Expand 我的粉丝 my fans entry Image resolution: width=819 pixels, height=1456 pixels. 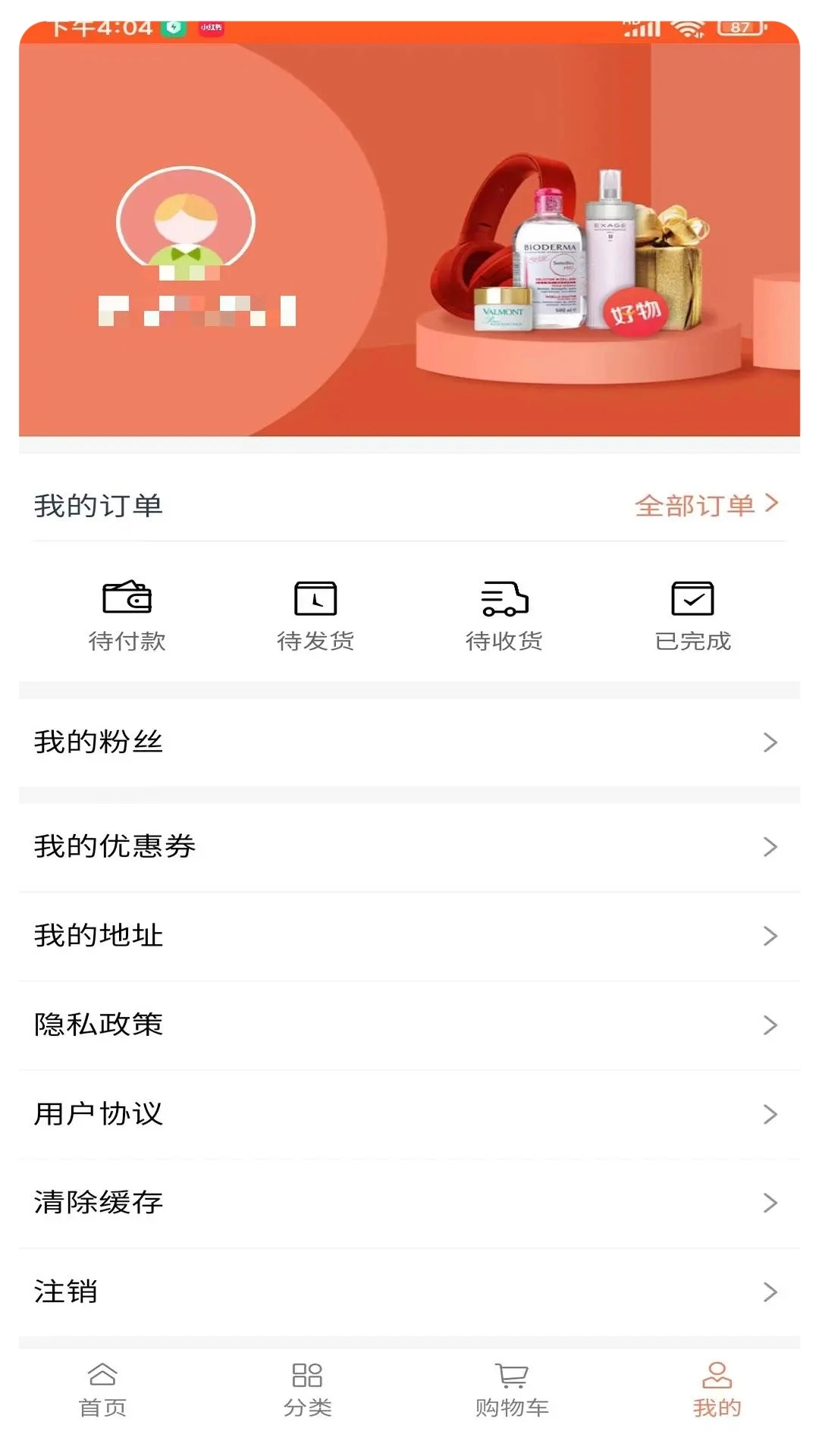409,743
